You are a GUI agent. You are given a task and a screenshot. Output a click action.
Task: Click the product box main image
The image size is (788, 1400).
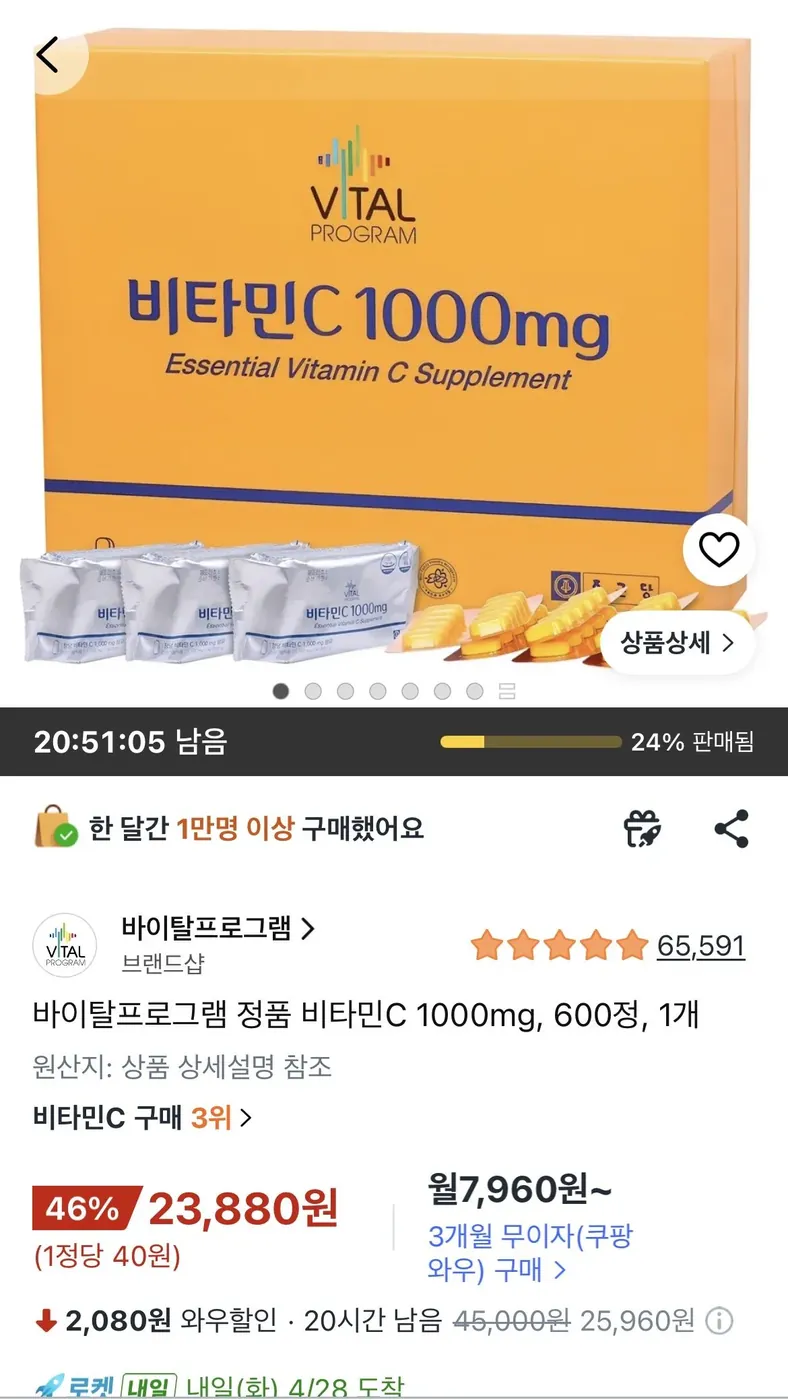394,300
